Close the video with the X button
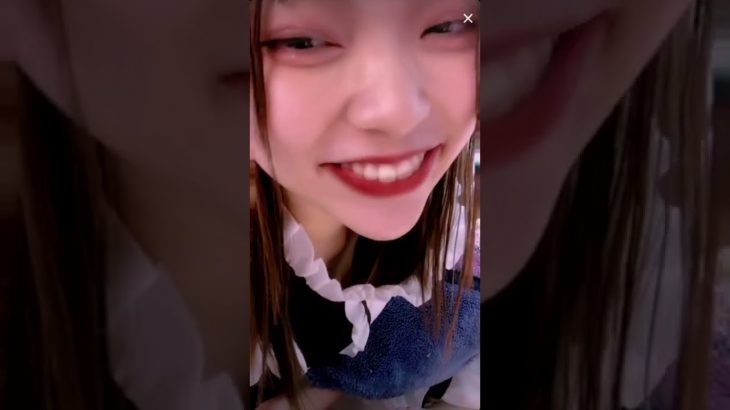Viewport: 730px width, 410px height. click(467, 18)
